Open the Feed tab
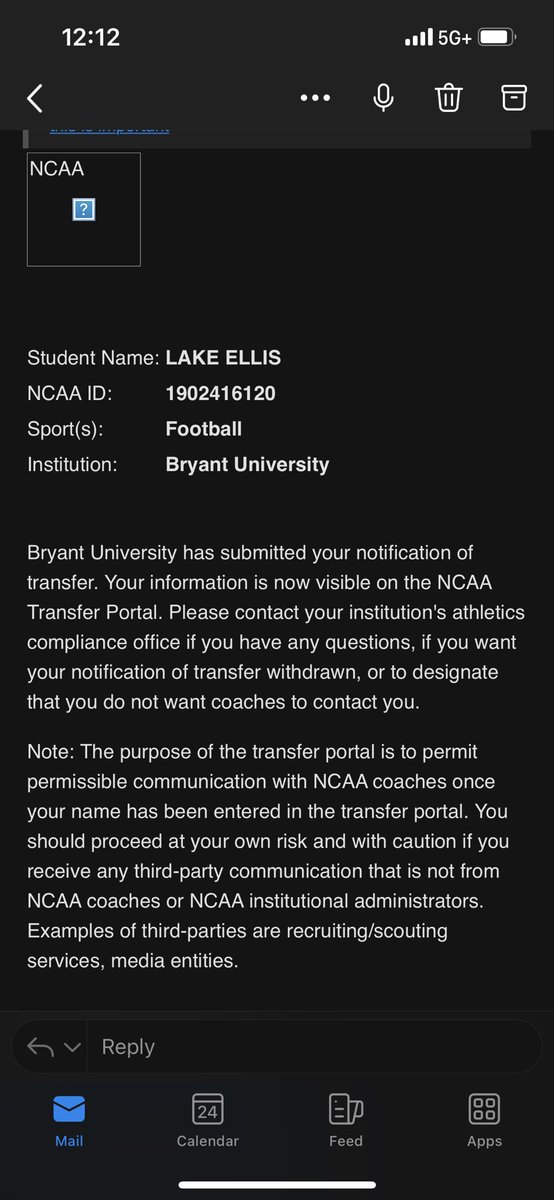Viewport: 554px width, 1200px height. point(346,1120)
